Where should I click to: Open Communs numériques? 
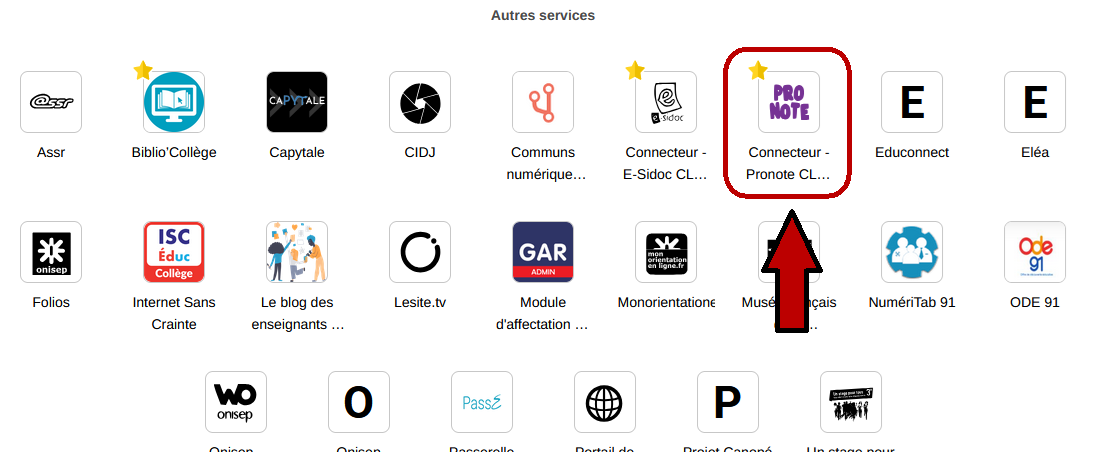coord(543,102)
